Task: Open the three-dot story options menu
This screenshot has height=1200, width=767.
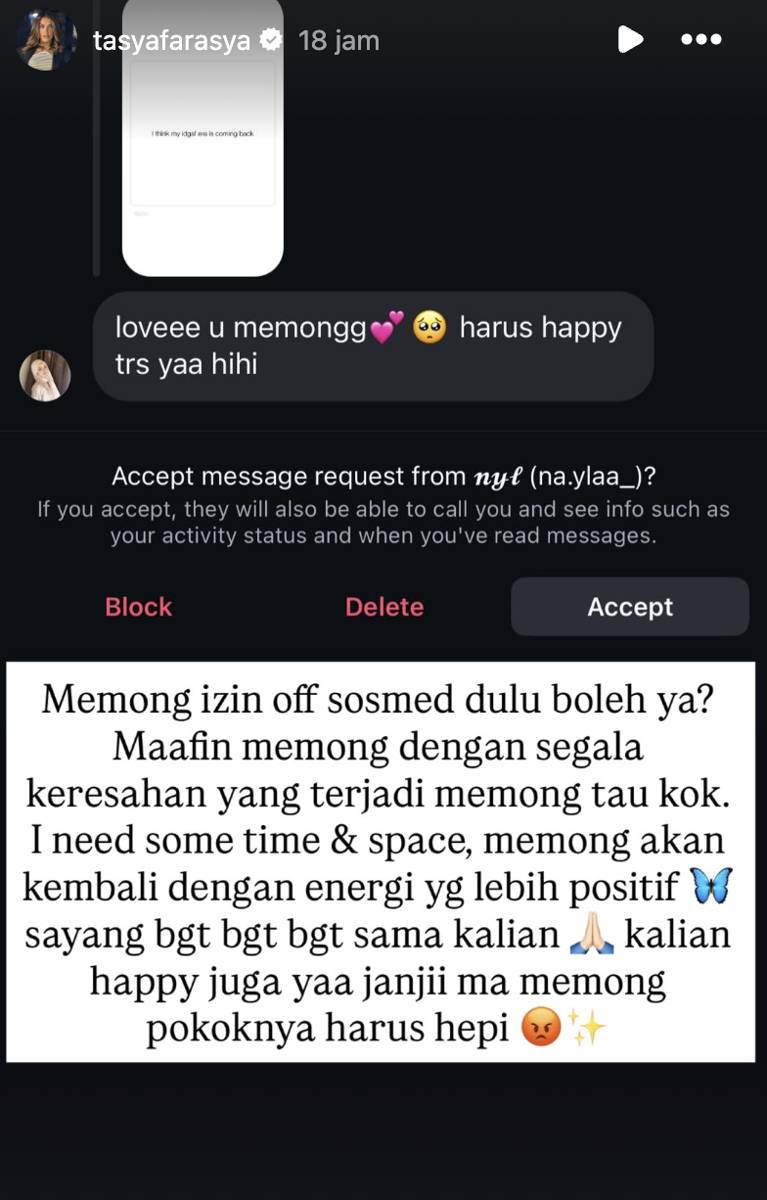Action: 701,40
